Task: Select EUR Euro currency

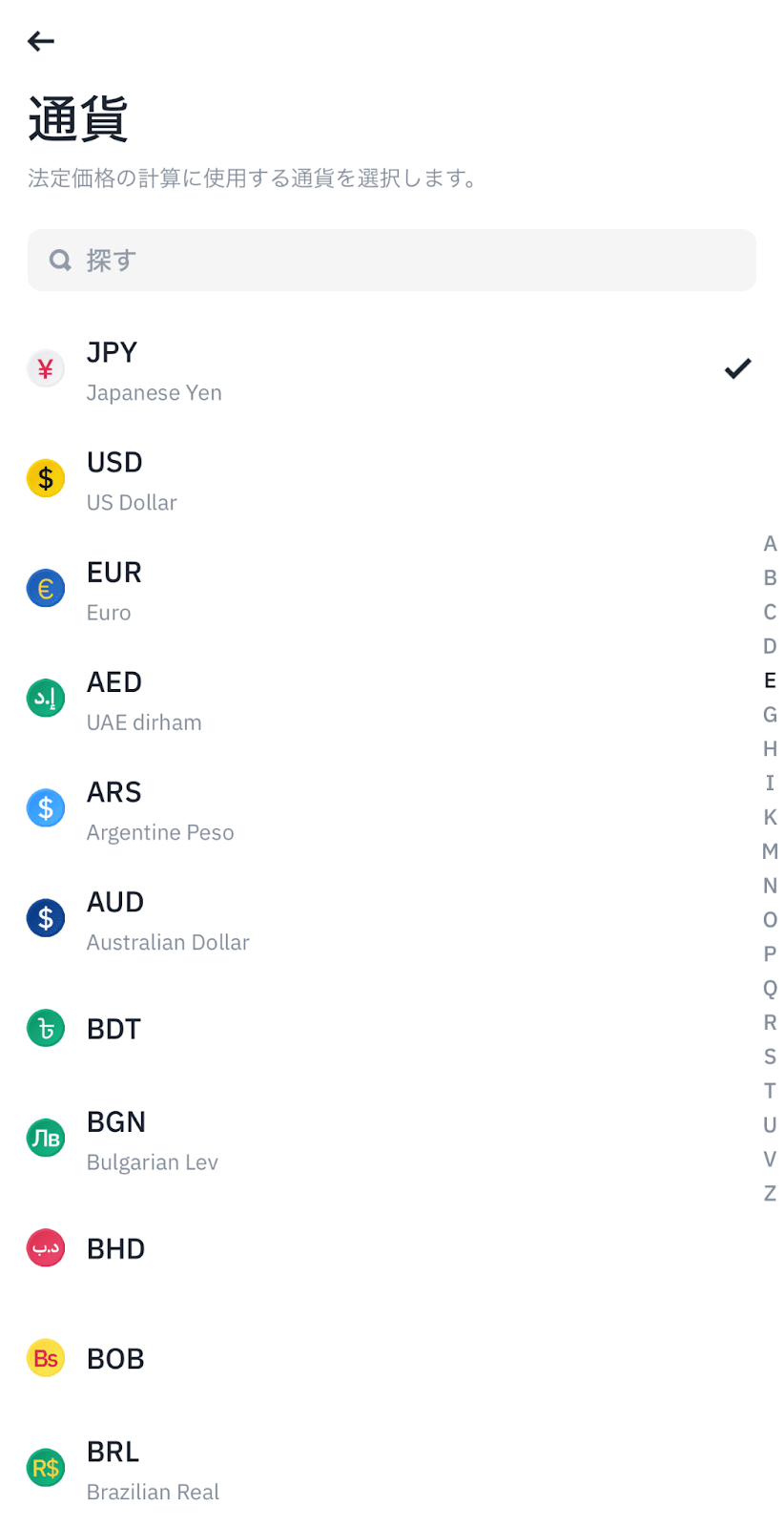Action: pyautogui.click(x=392, y=589)
